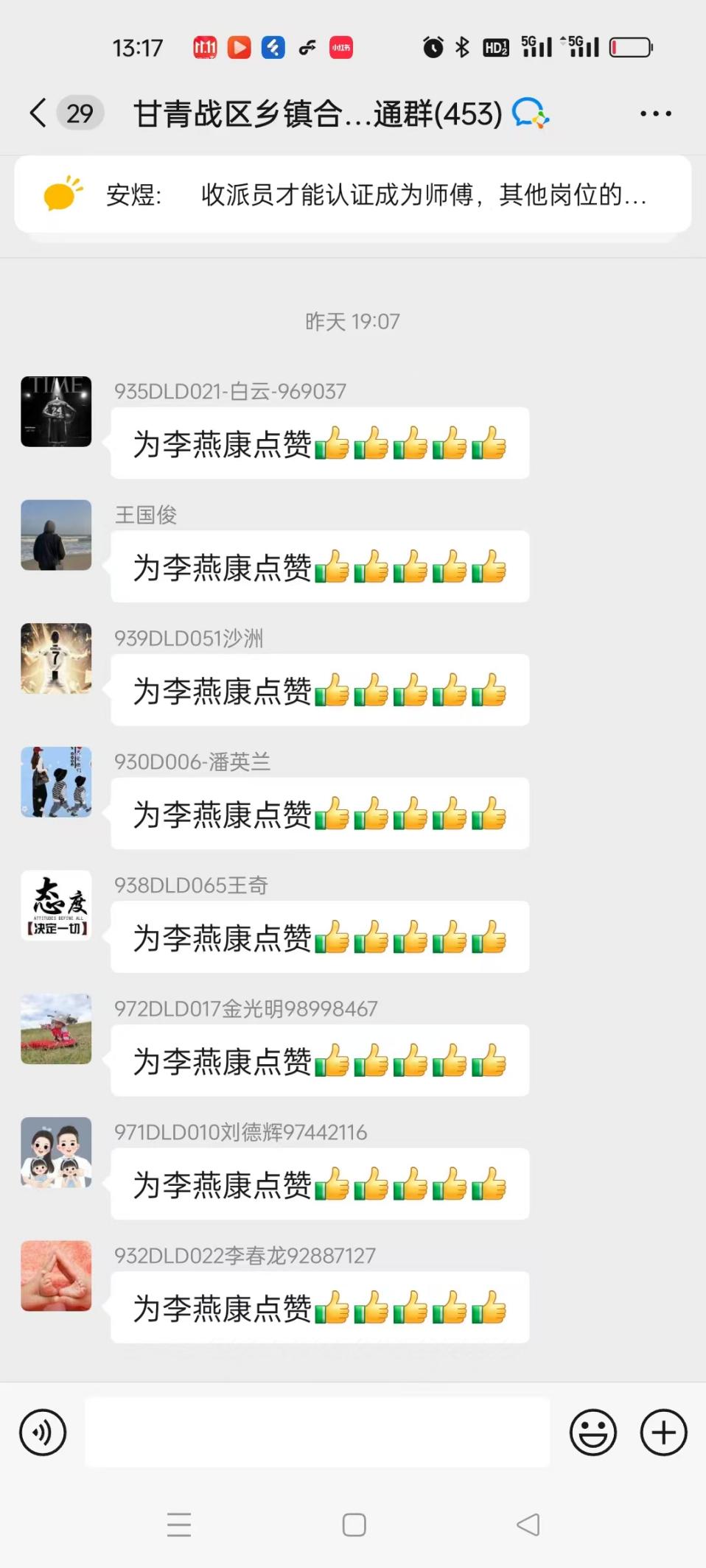Open the group chat bot icon beside member count
The height and width of the screenshot is (1568, 706).
[531, 113]
